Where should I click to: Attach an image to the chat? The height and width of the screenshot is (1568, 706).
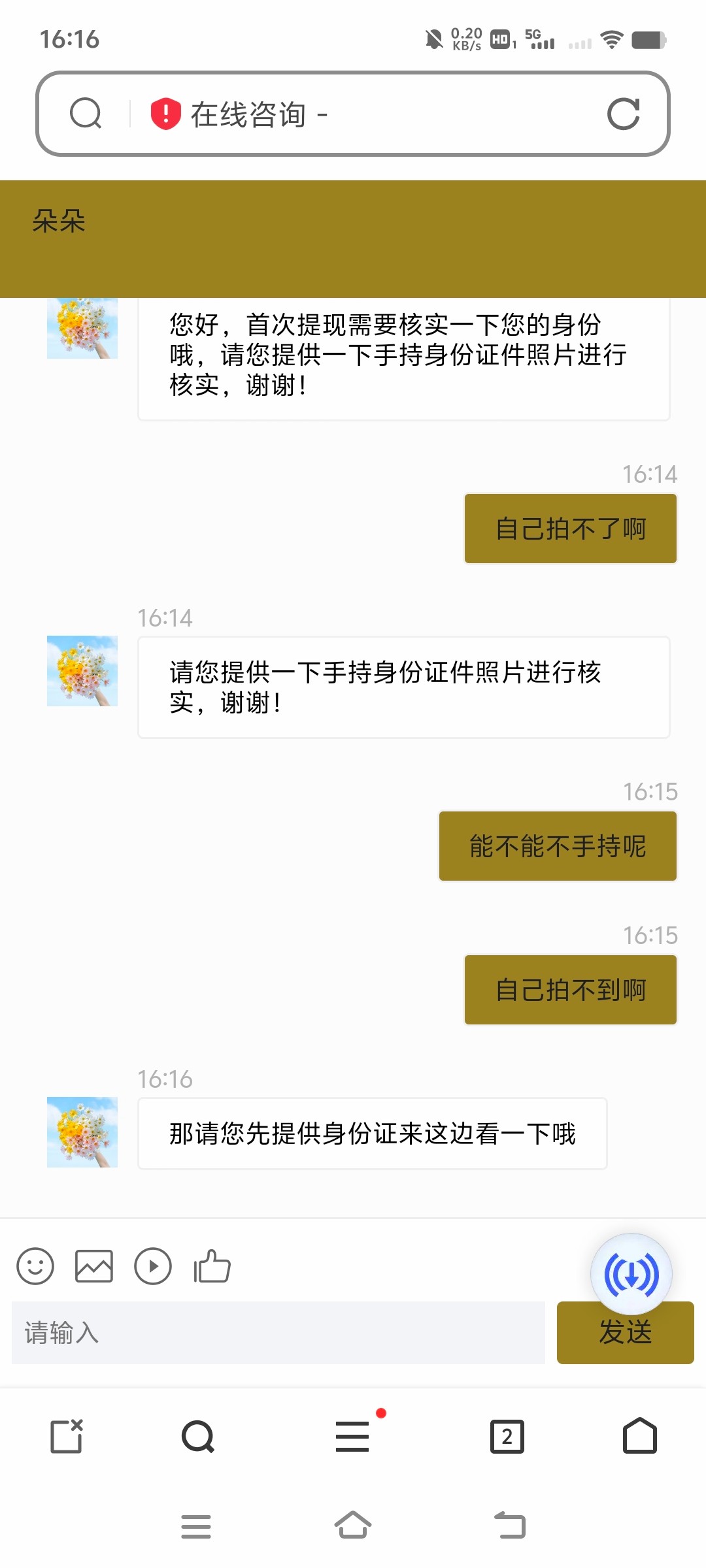(94, 1266)
